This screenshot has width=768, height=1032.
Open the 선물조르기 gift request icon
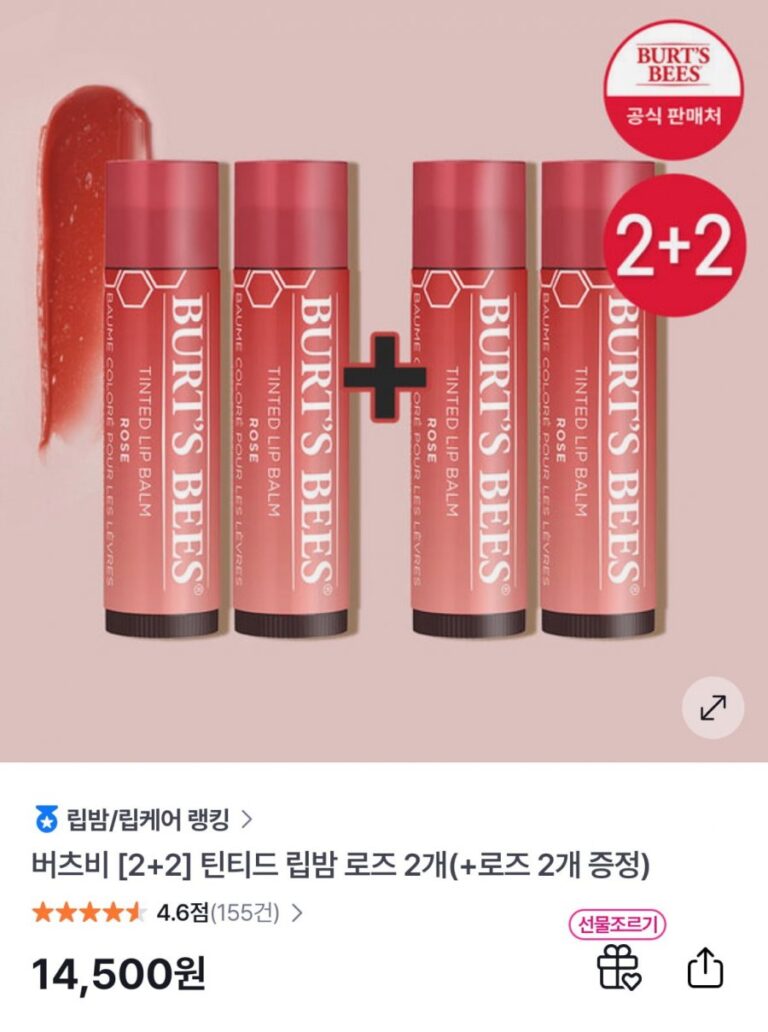pyautogui.click(x=619, y=967)
